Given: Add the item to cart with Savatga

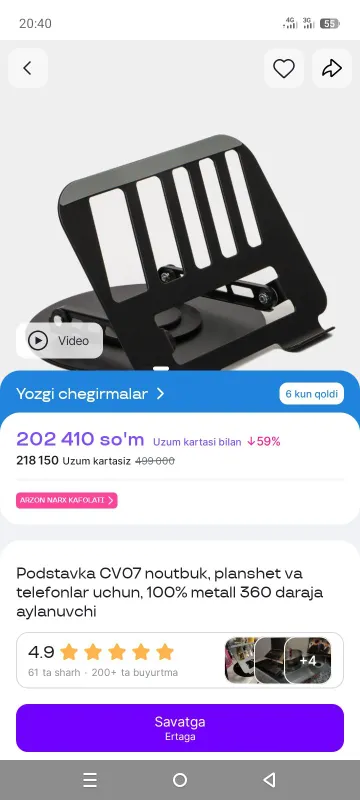Looking at the screenshot, I should 180,728.
